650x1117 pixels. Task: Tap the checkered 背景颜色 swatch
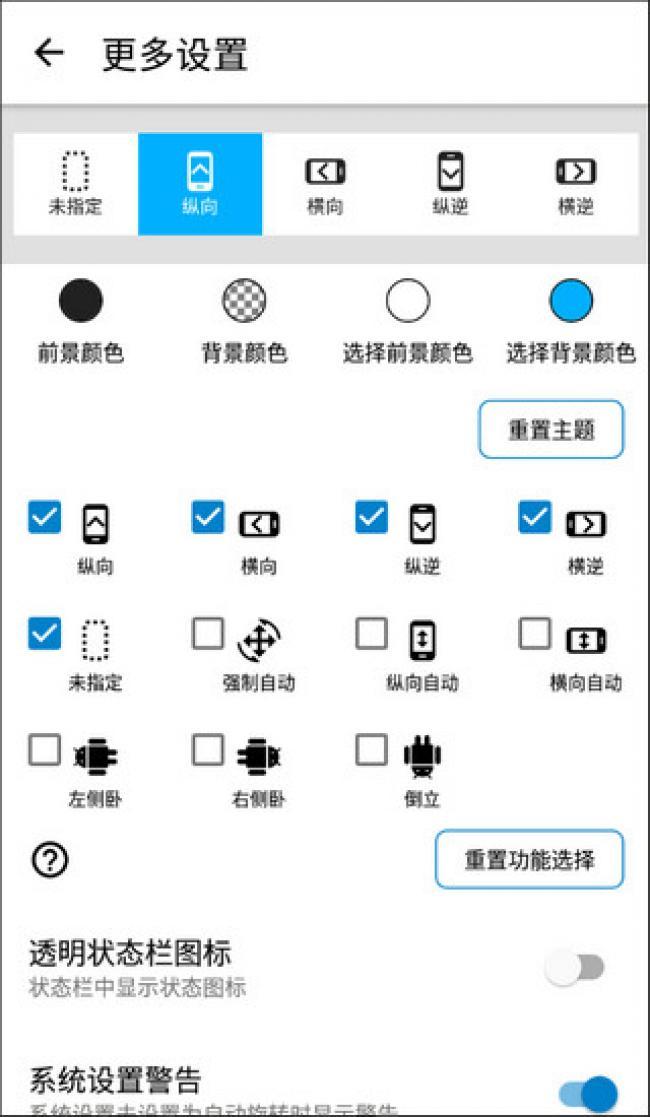[x=244, y=301]
